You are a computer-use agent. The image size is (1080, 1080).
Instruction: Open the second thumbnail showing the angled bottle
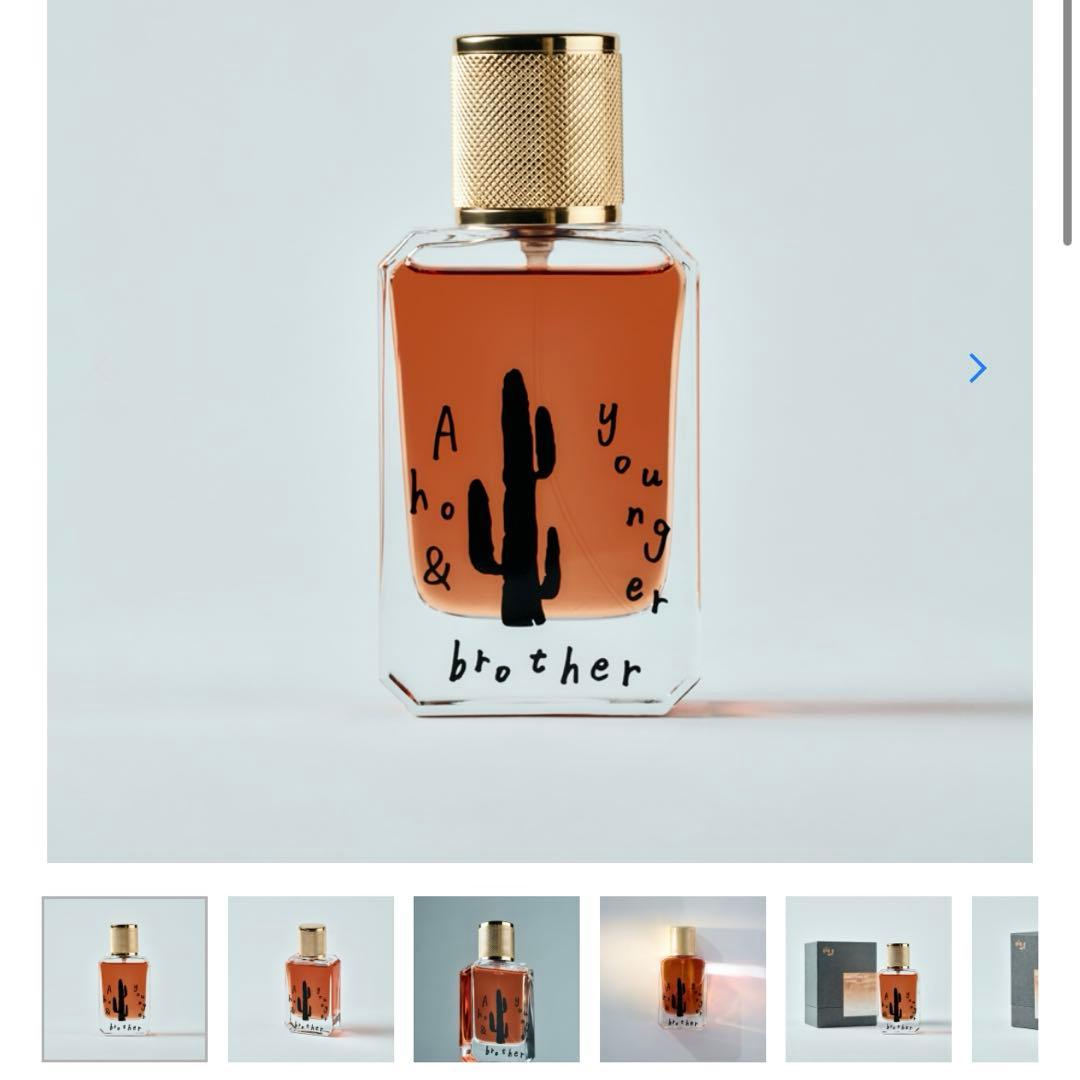[x=311, y=978]
